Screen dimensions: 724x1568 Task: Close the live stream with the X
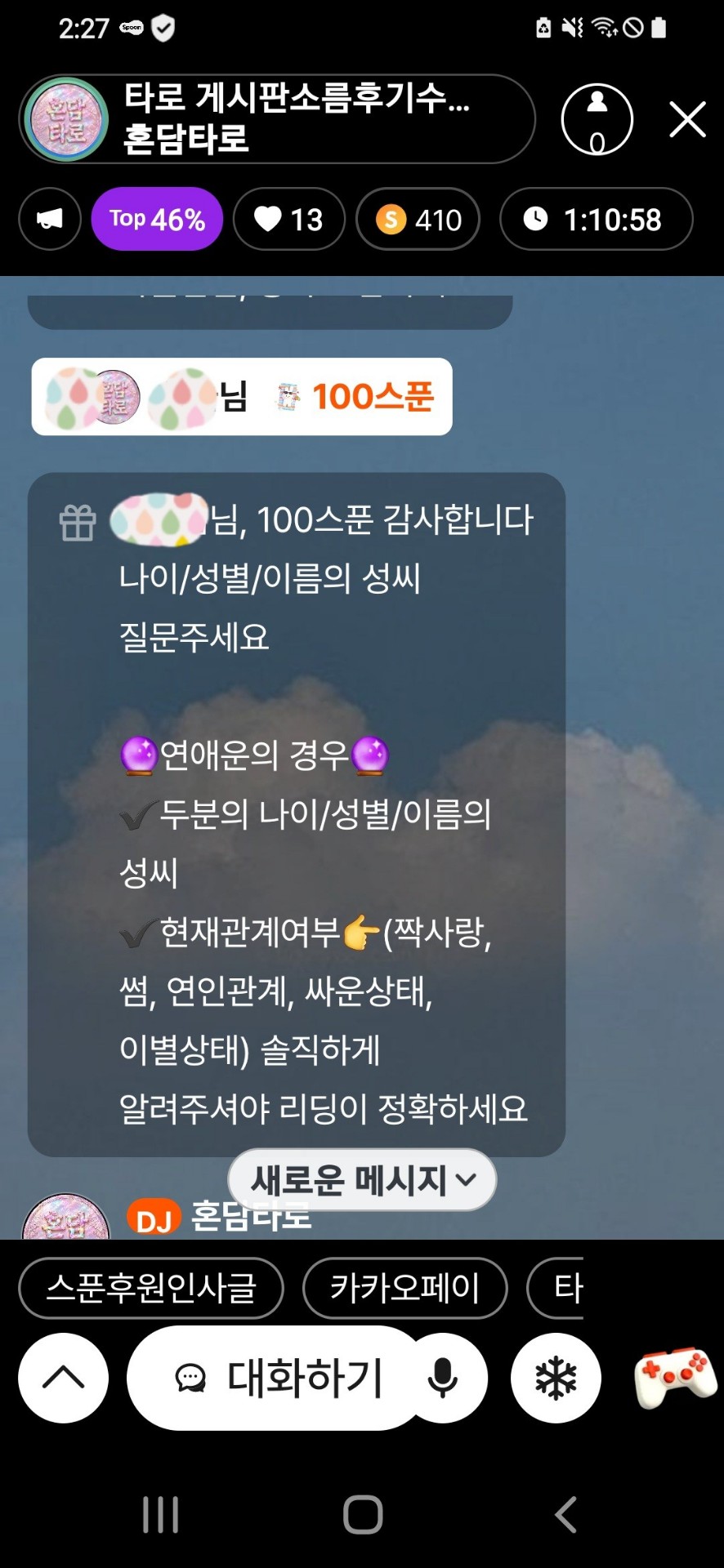687,120
